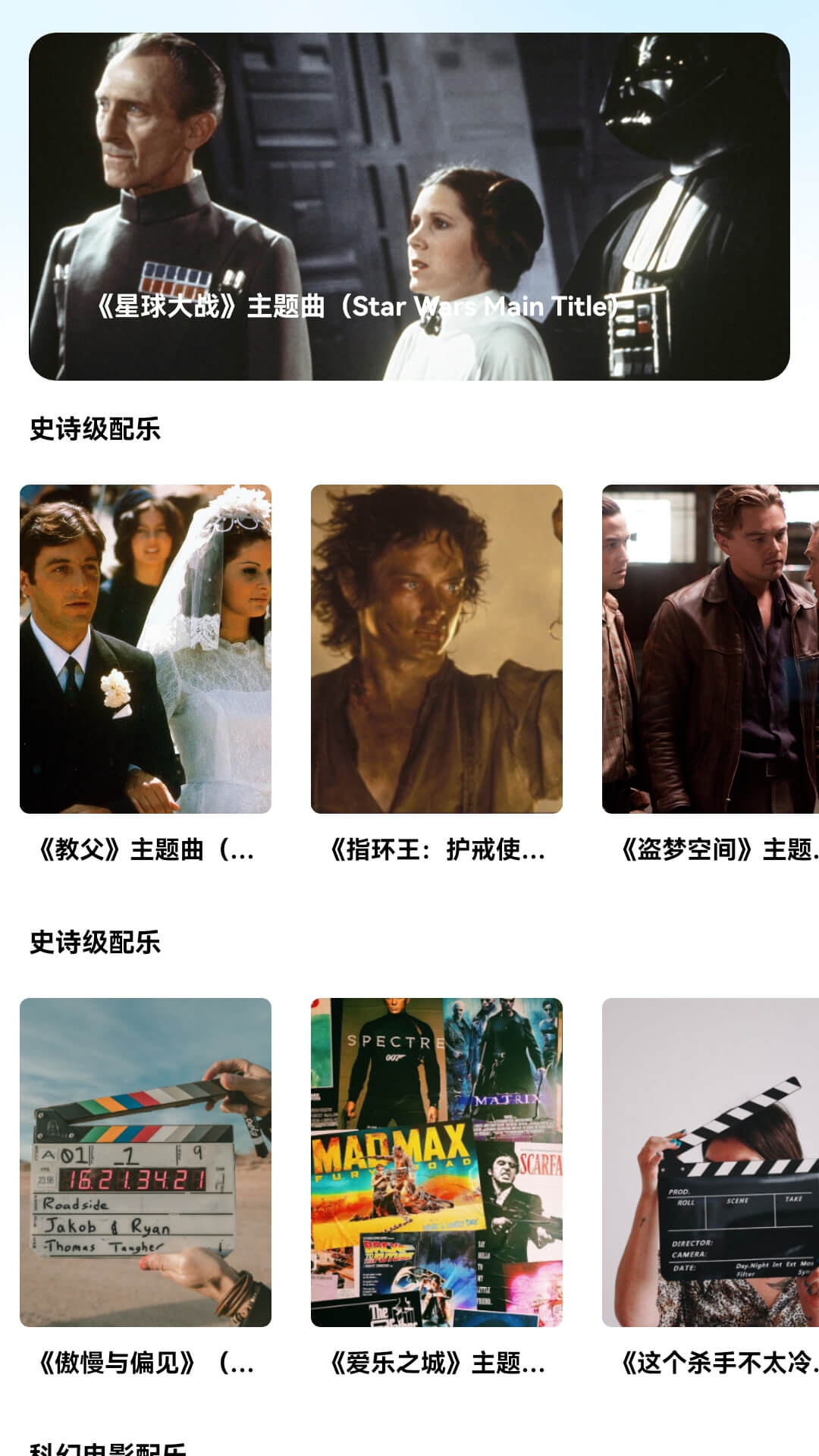Viewport: 819px width, 1456px height.
Task: Open 《傲慢与偏见》 soundtrack card
Action: click(146, 1162)
